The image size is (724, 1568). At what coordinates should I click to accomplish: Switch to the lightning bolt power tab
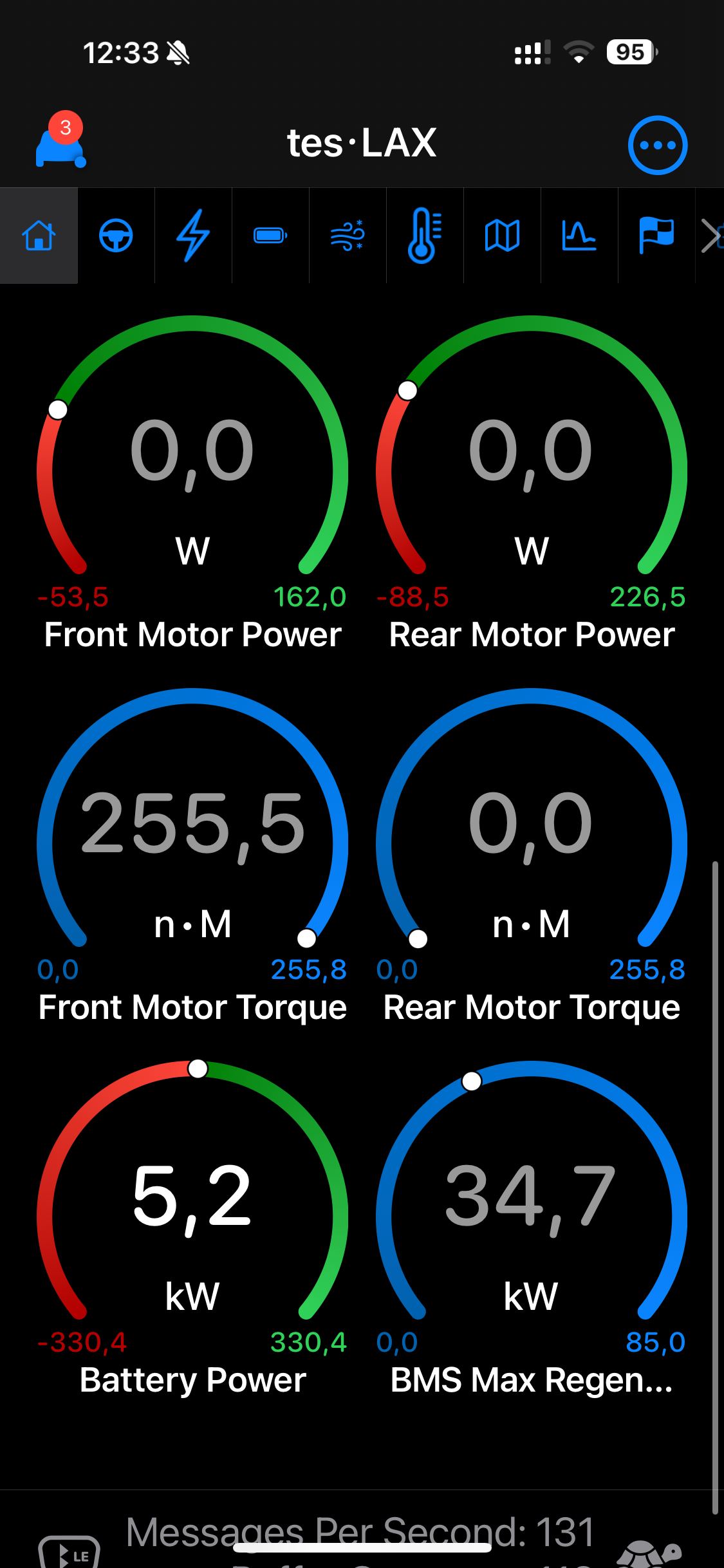[x=193, y=236]
